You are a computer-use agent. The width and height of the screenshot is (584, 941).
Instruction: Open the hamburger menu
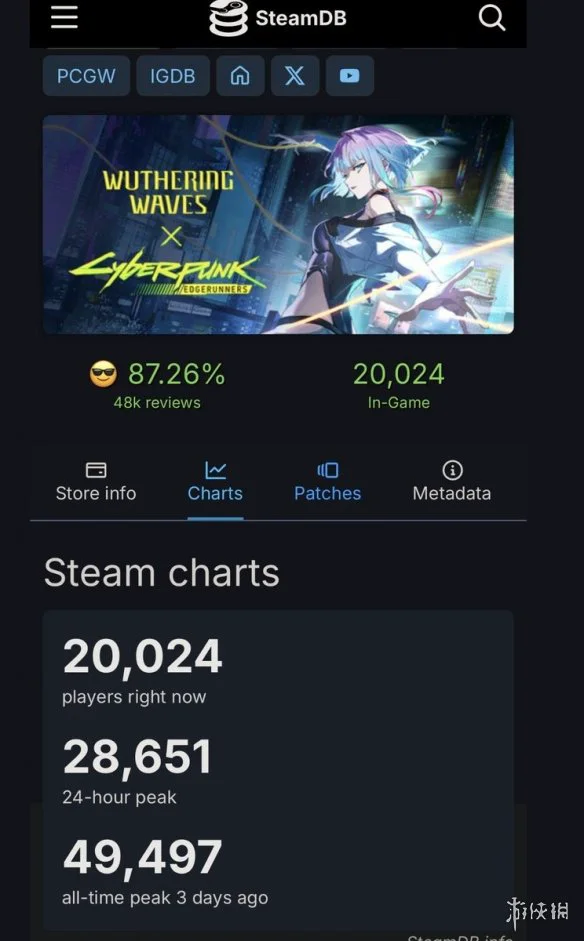(64, 16)
